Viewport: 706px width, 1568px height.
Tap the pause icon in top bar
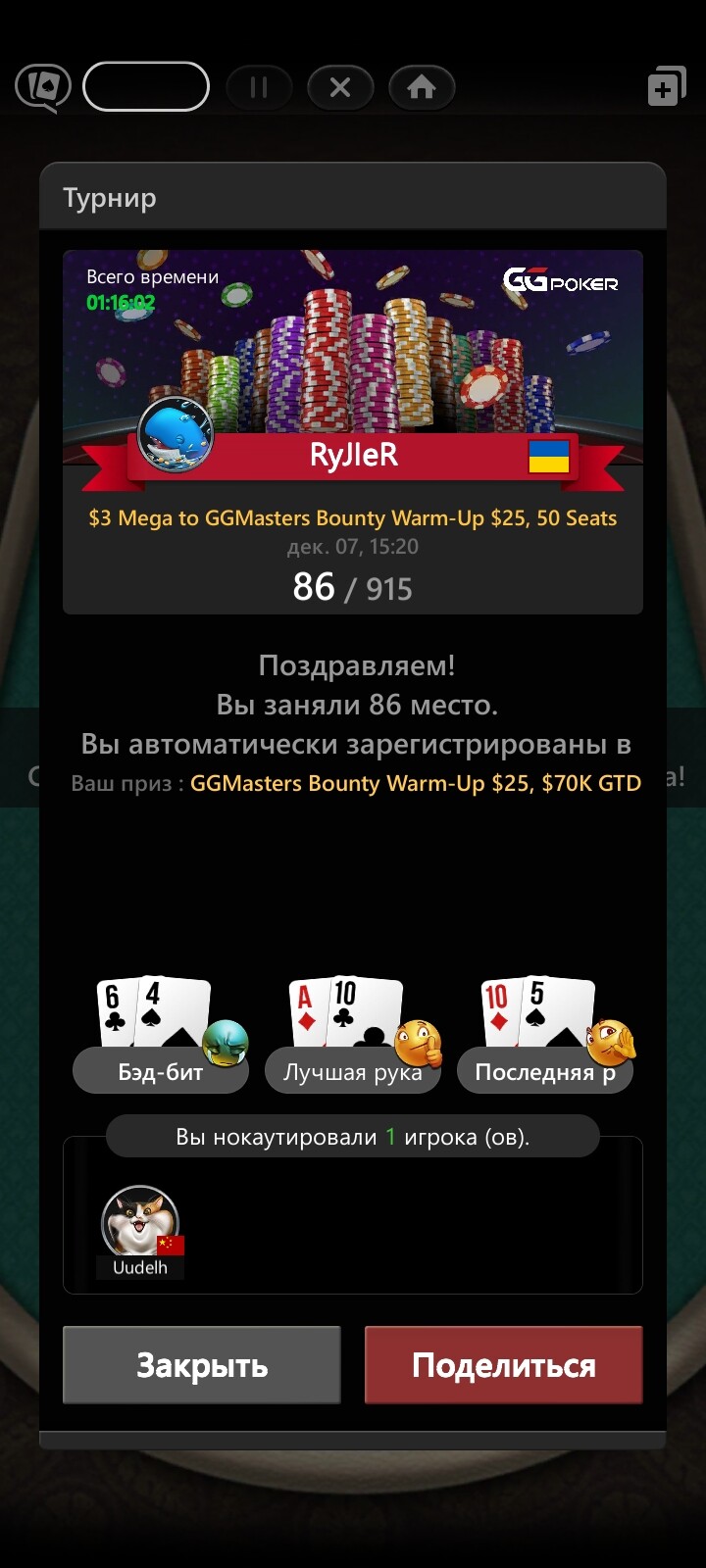[x=259, y=88]
